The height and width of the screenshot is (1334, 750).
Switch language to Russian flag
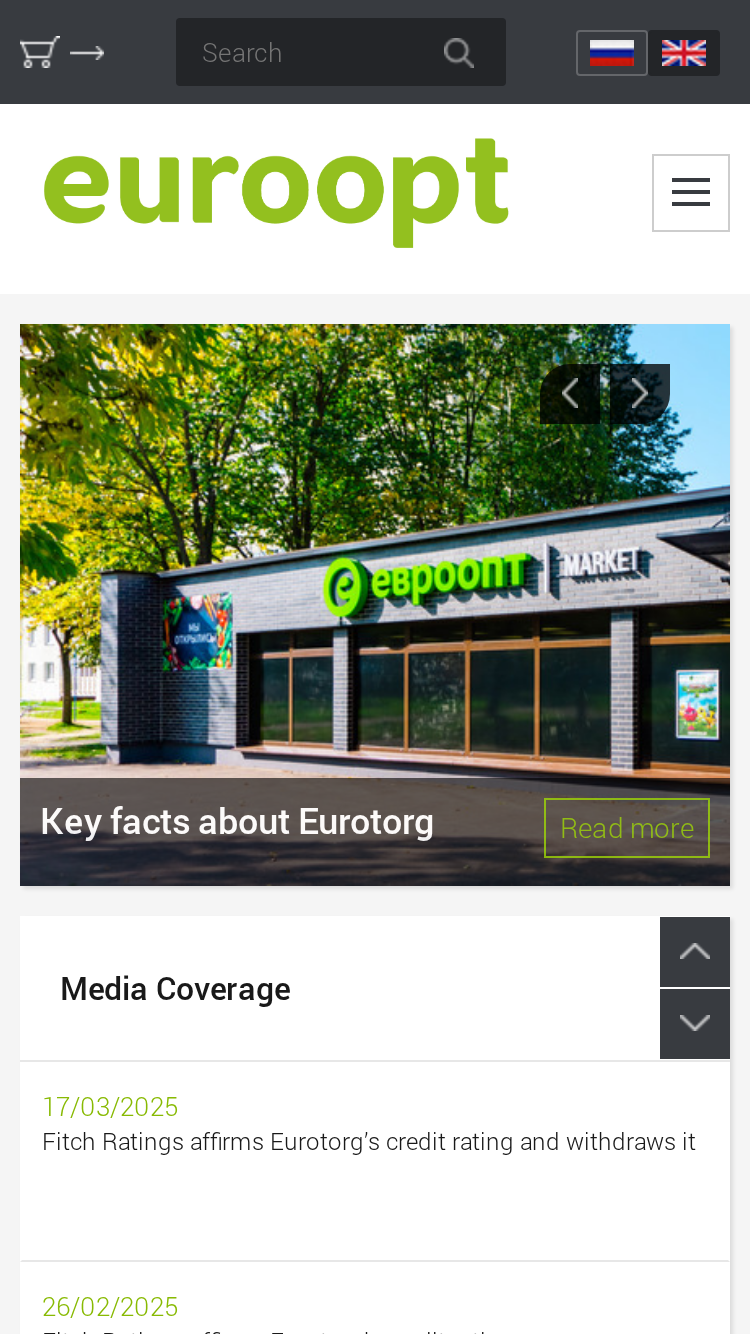pyautogui.click(x=612, y=53)
